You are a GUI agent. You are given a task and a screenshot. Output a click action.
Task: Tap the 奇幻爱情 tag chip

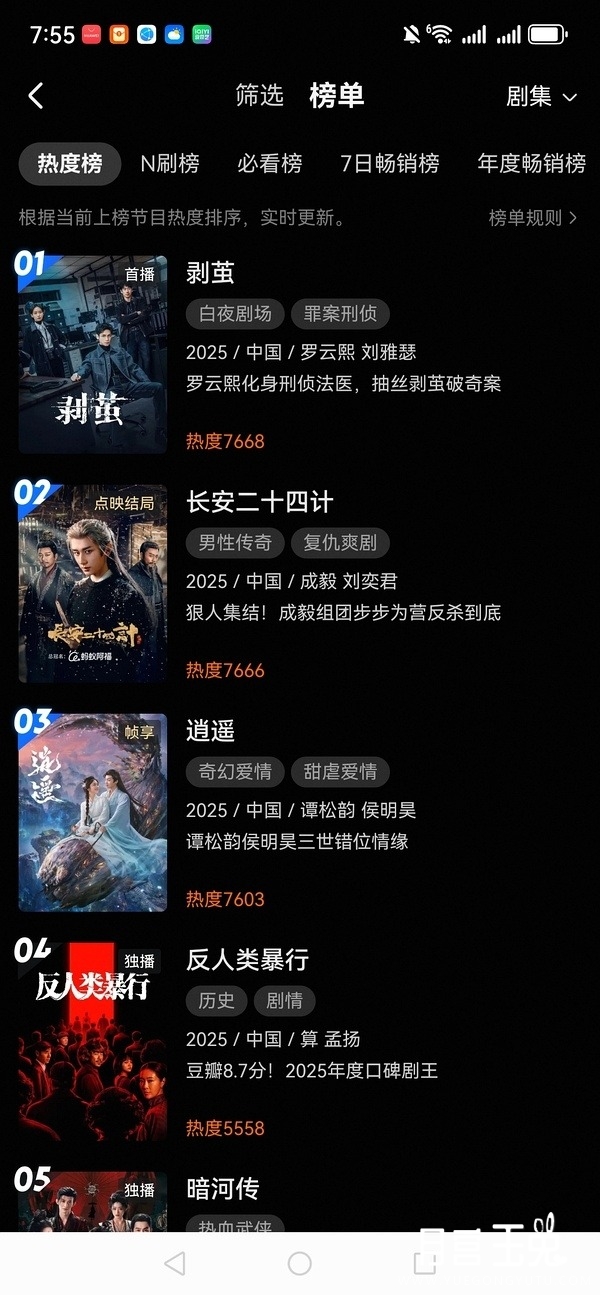coord(235,772)
